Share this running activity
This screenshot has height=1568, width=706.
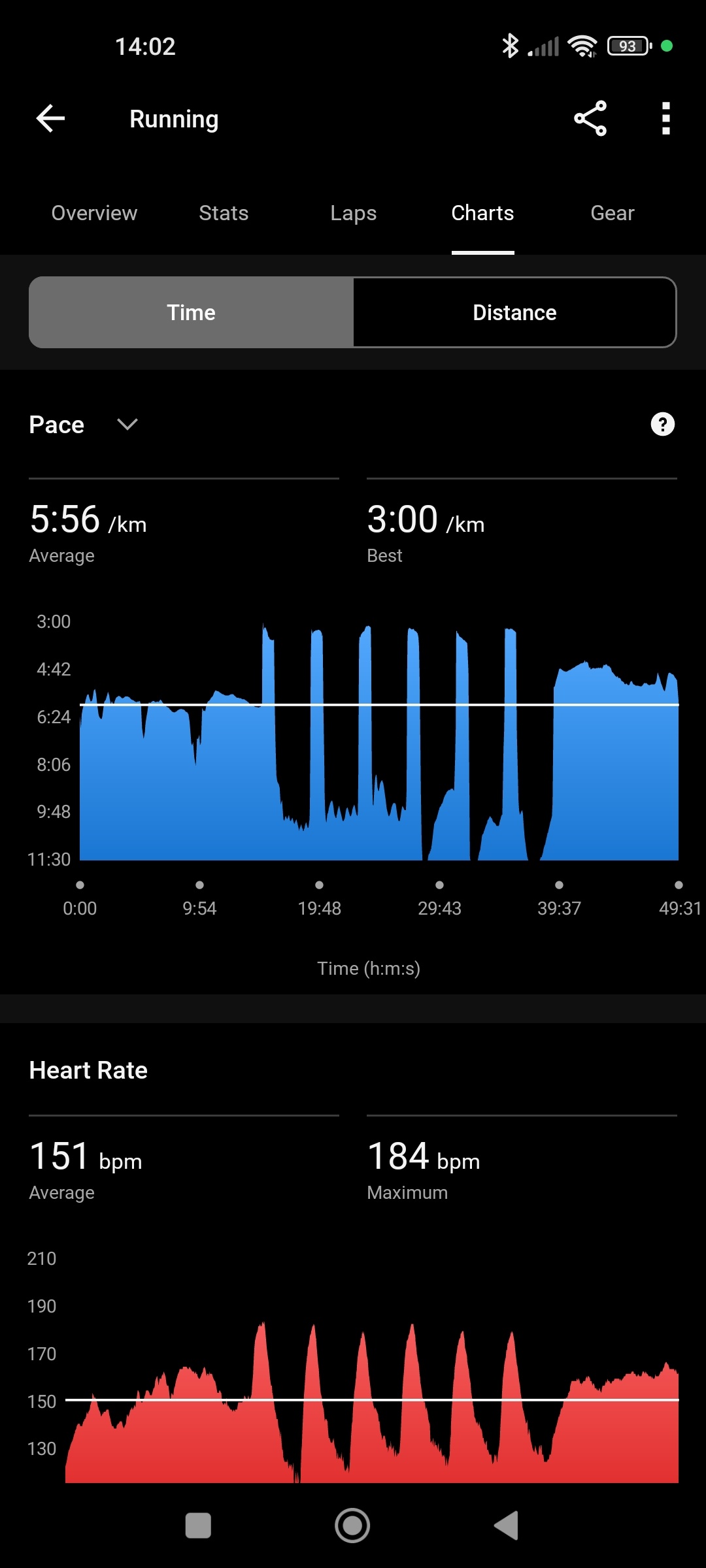click(x=590, y=118)
